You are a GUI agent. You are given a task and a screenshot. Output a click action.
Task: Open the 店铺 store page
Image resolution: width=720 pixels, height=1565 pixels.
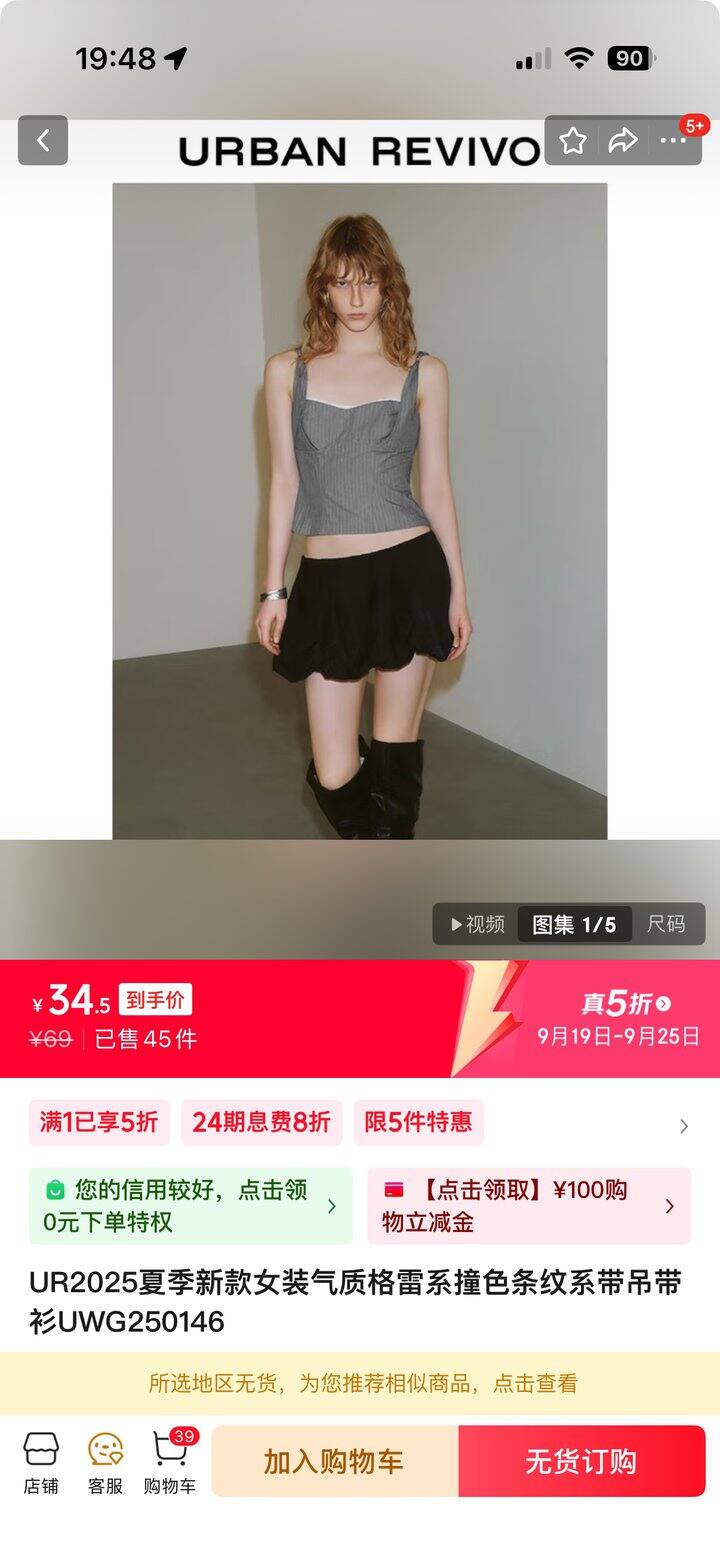(x=41, y=1461)
